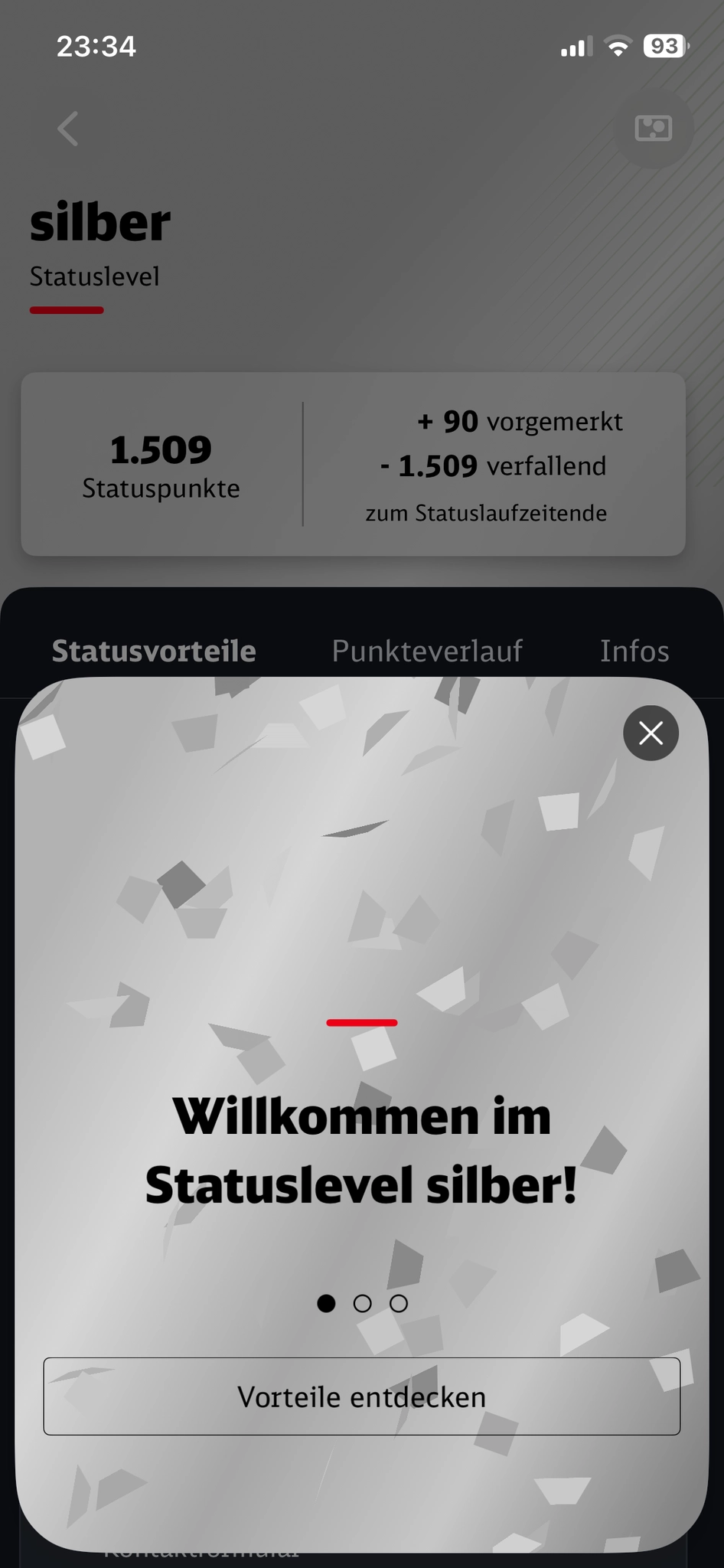Navigate back using the chevron arrow
724x1568 pixels.
pyautogui.click(x=67, y=129)
